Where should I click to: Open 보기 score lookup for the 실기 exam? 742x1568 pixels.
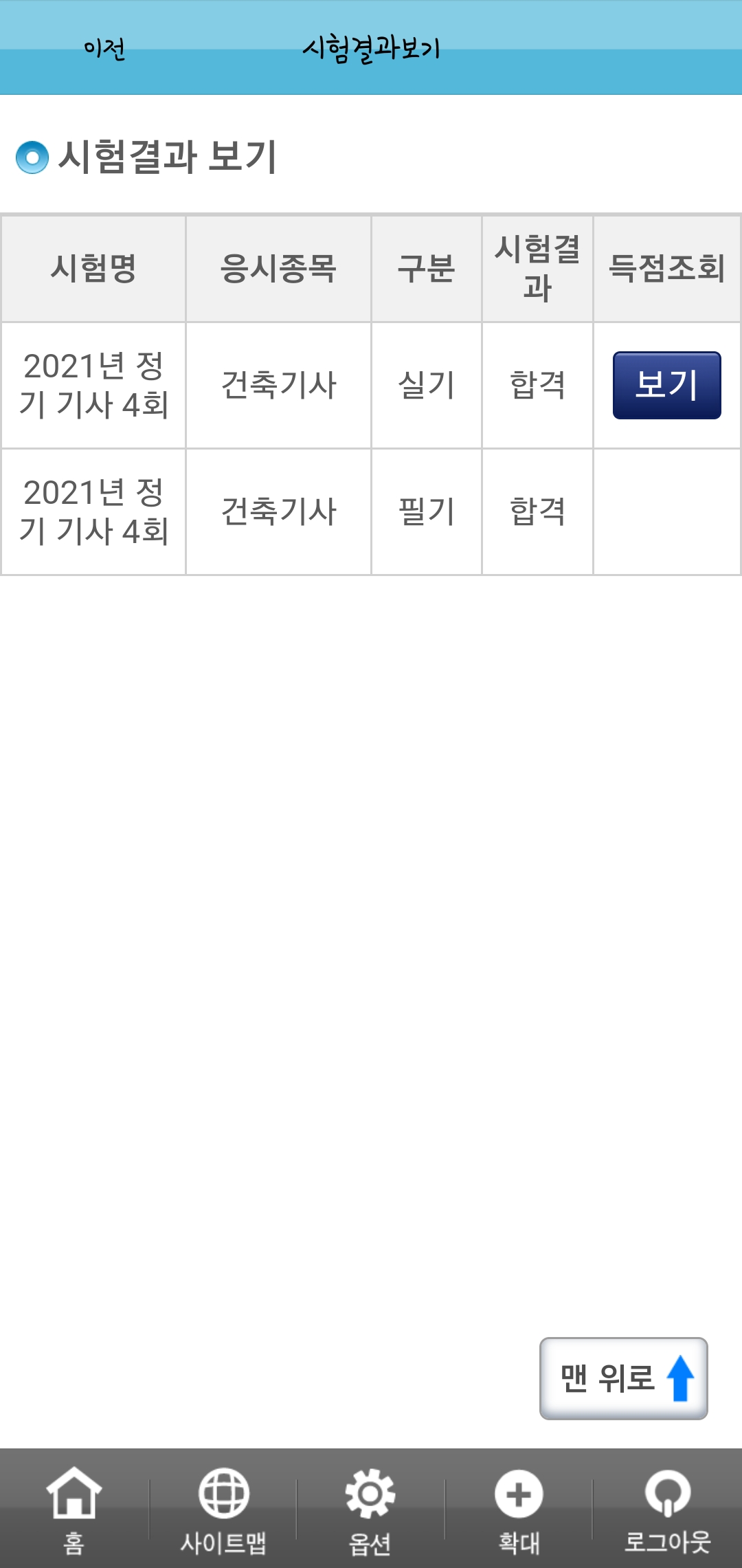666,385
